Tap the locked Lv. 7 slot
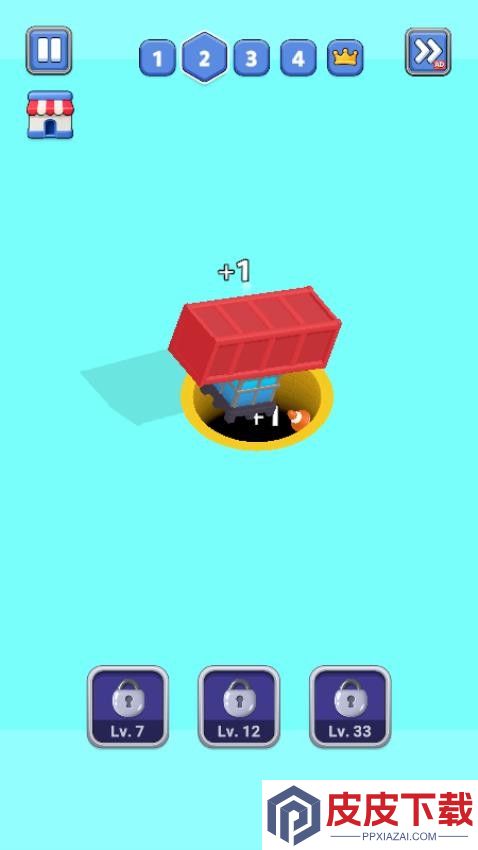 click(x=128, y=707)
